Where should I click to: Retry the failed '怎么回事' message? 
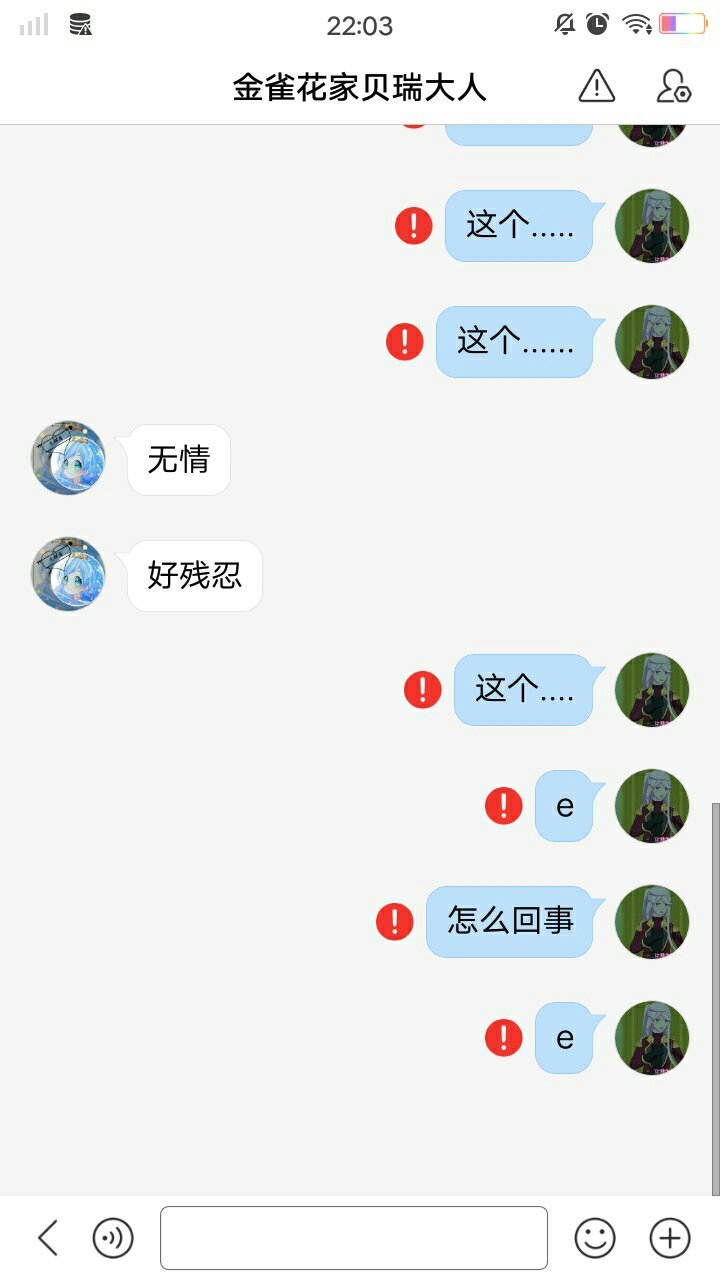394,922
